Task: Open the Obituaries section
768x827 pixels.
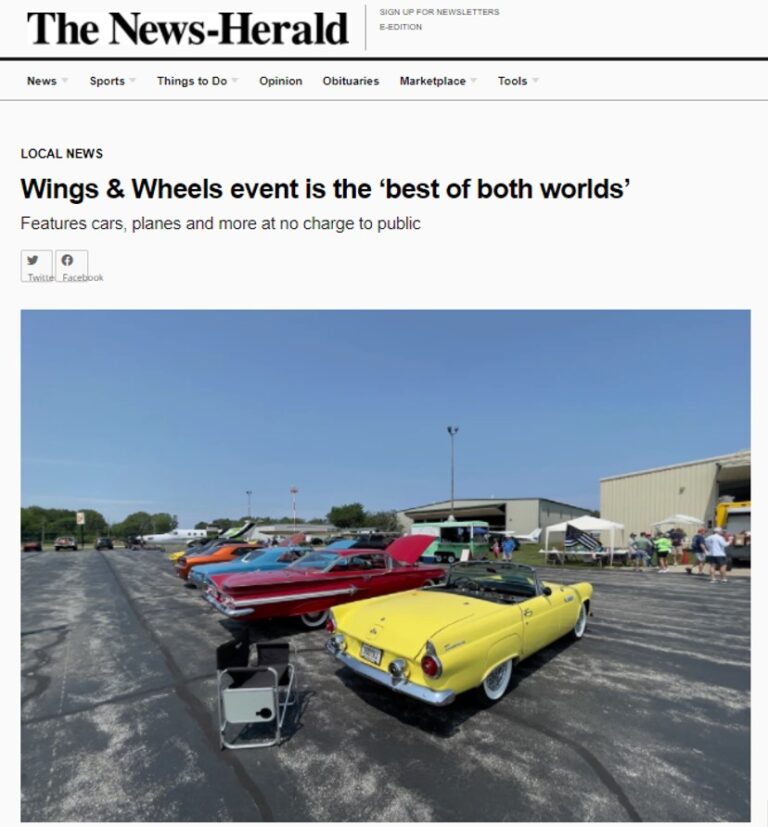Action: pos(350,81)
